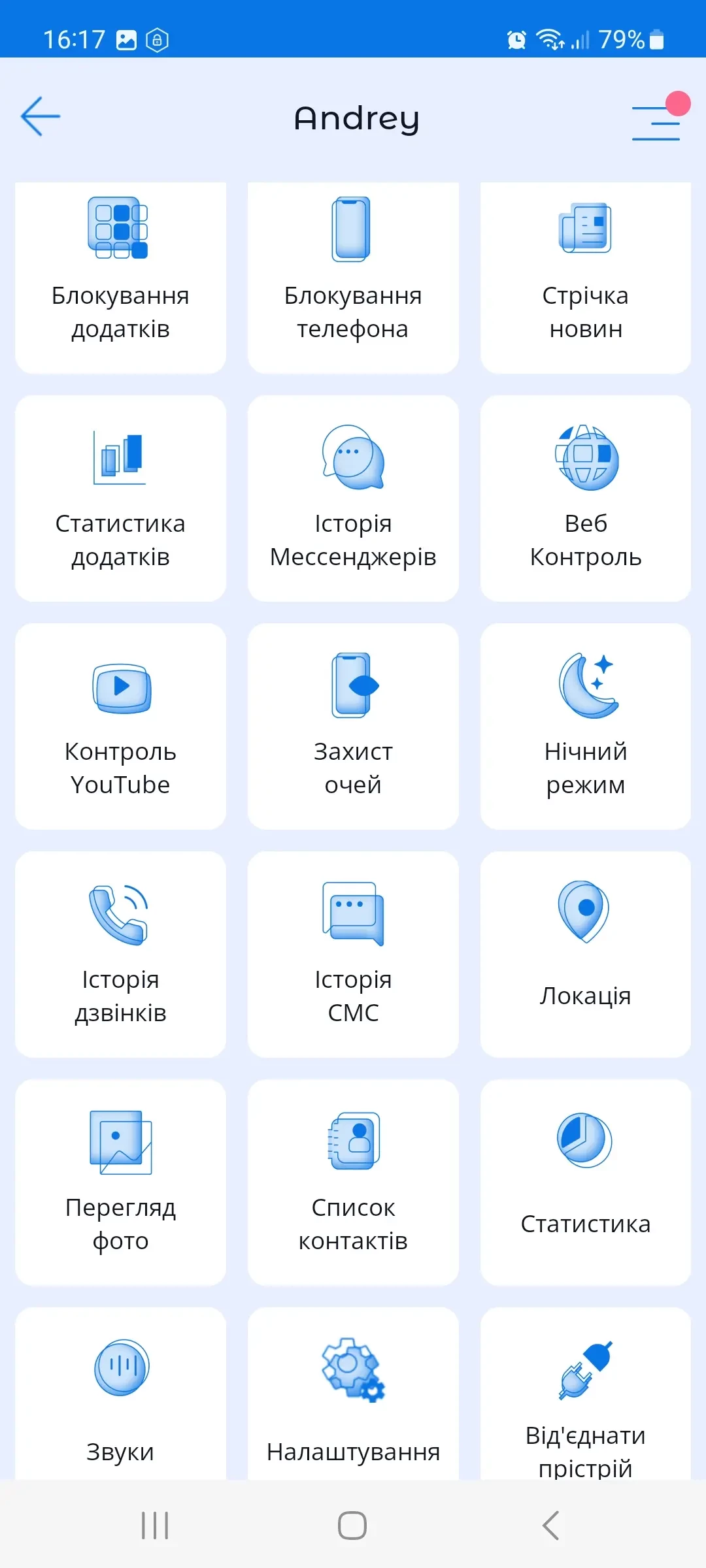Open Веб Контроль
The image size is (706, 1568).
click(x=585, y=498)
